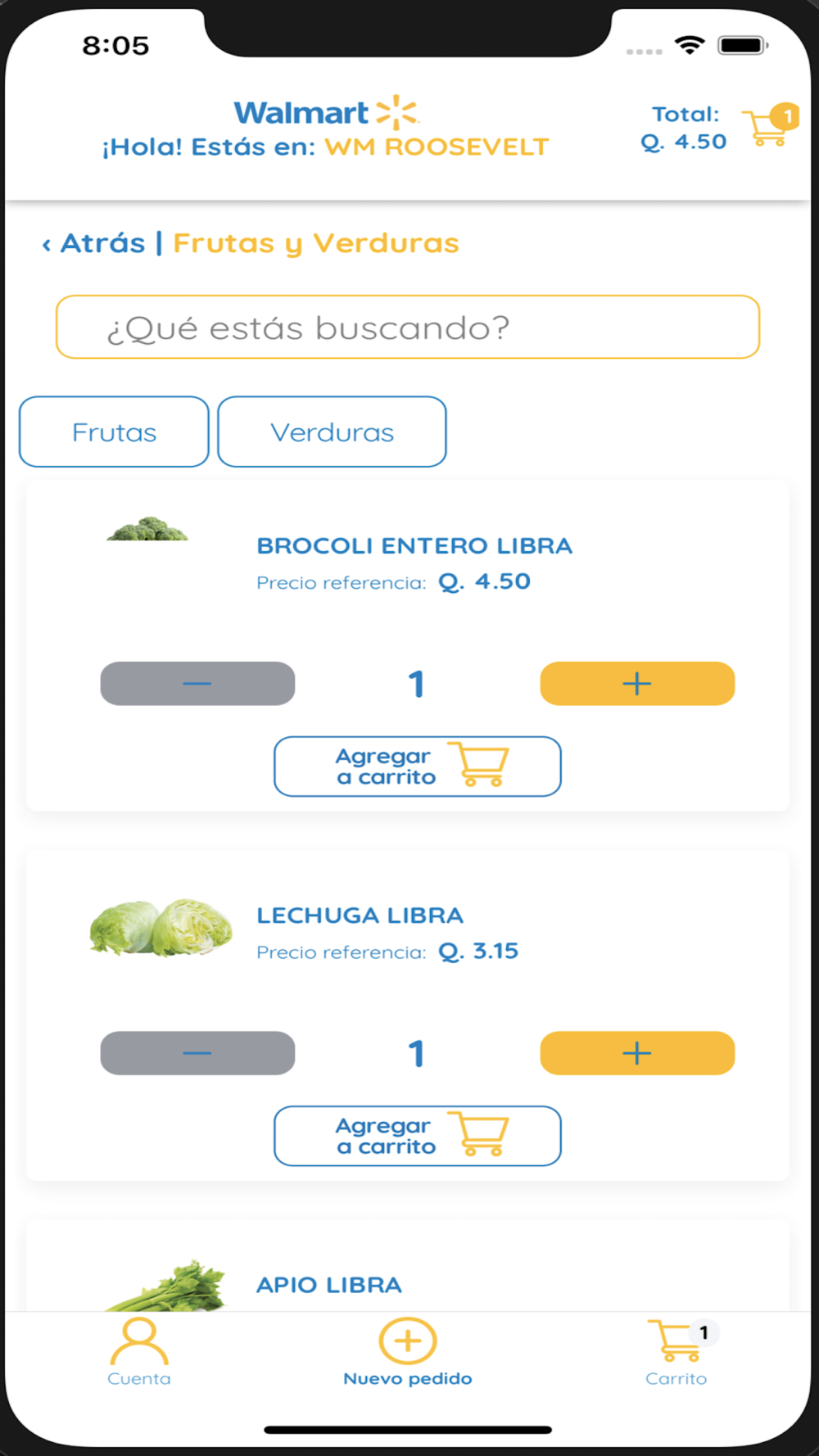Open the Cuenta tab
Image resolution: width=819 pixels, height=1456 pixels.
point(139,1351)
